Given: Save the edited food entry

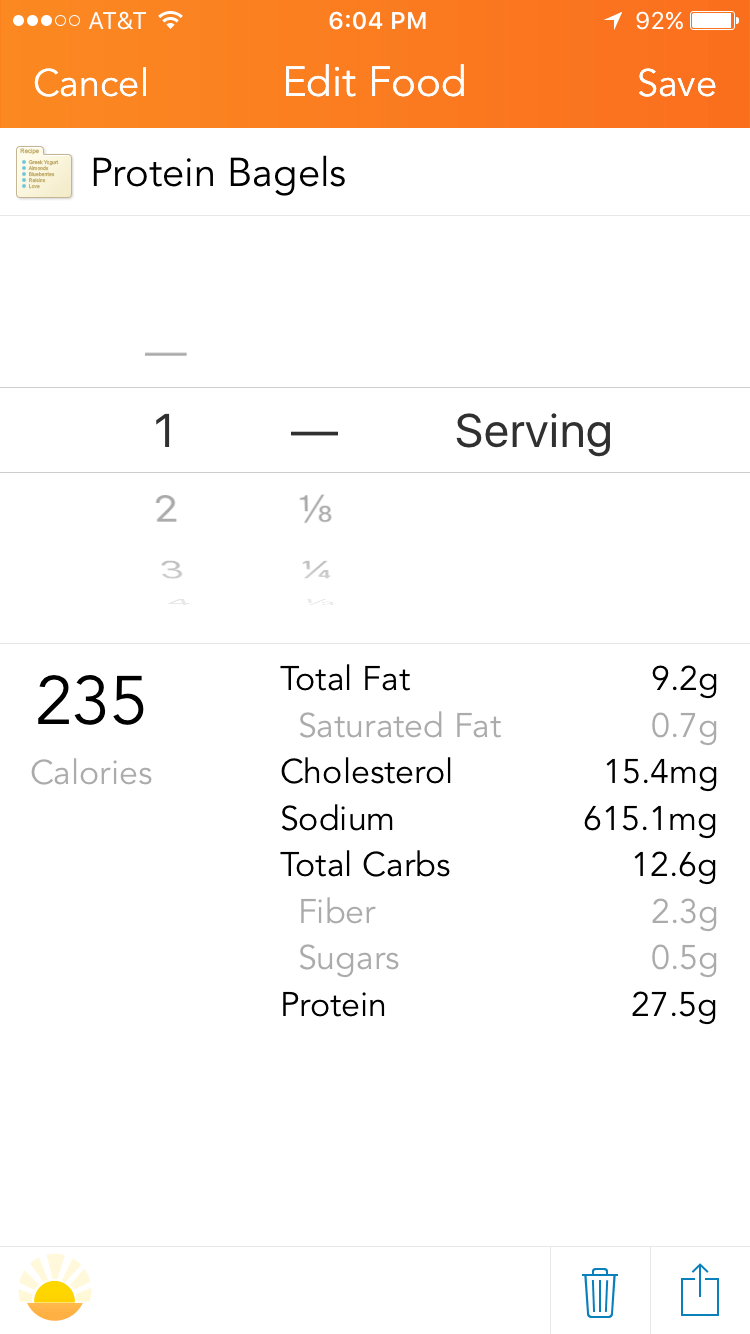Looking at the screenshot, I should [x=676, y=83].
